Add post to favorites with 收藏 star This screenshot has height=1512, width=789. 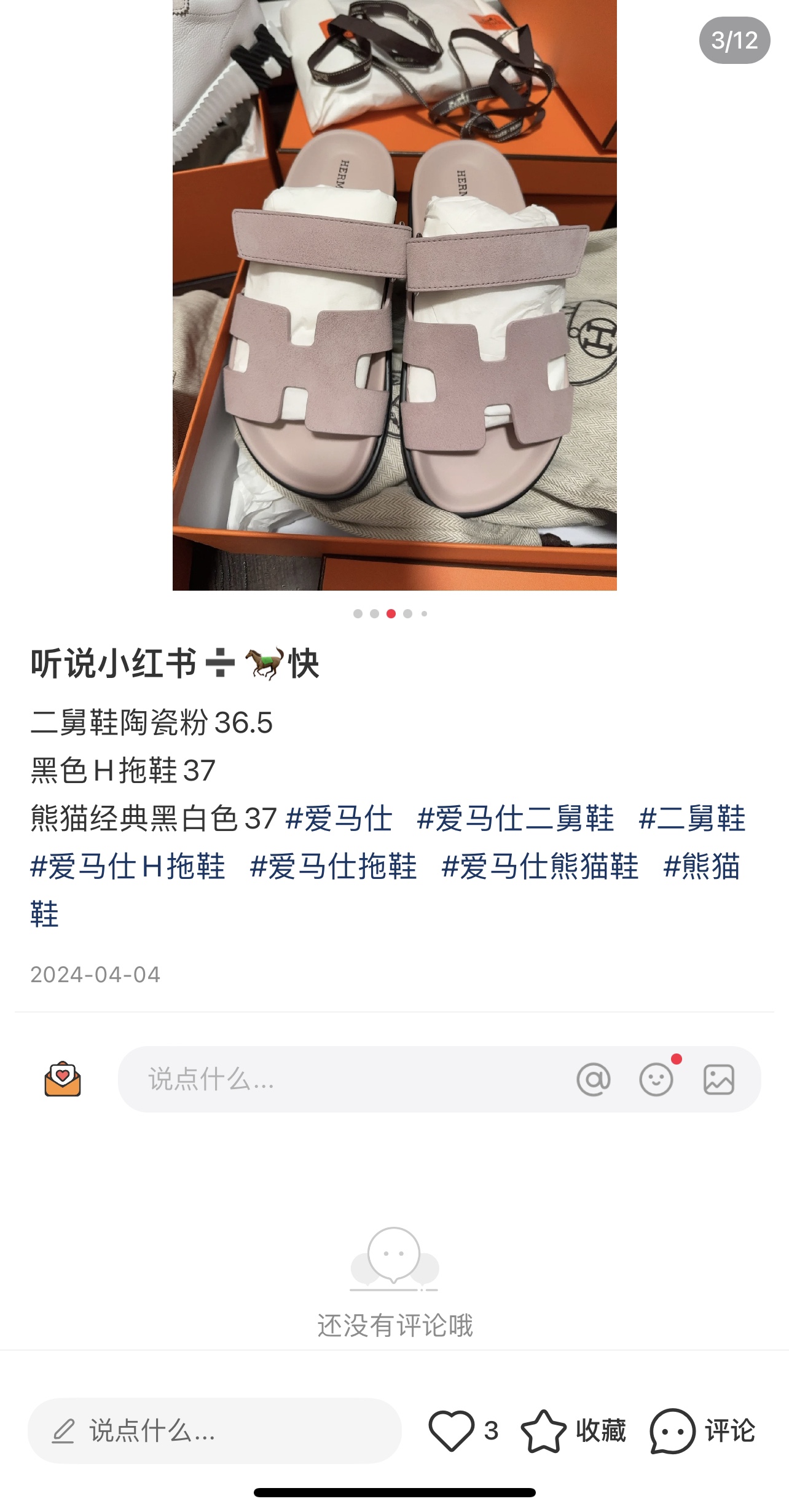click(x=543, y=1430)
